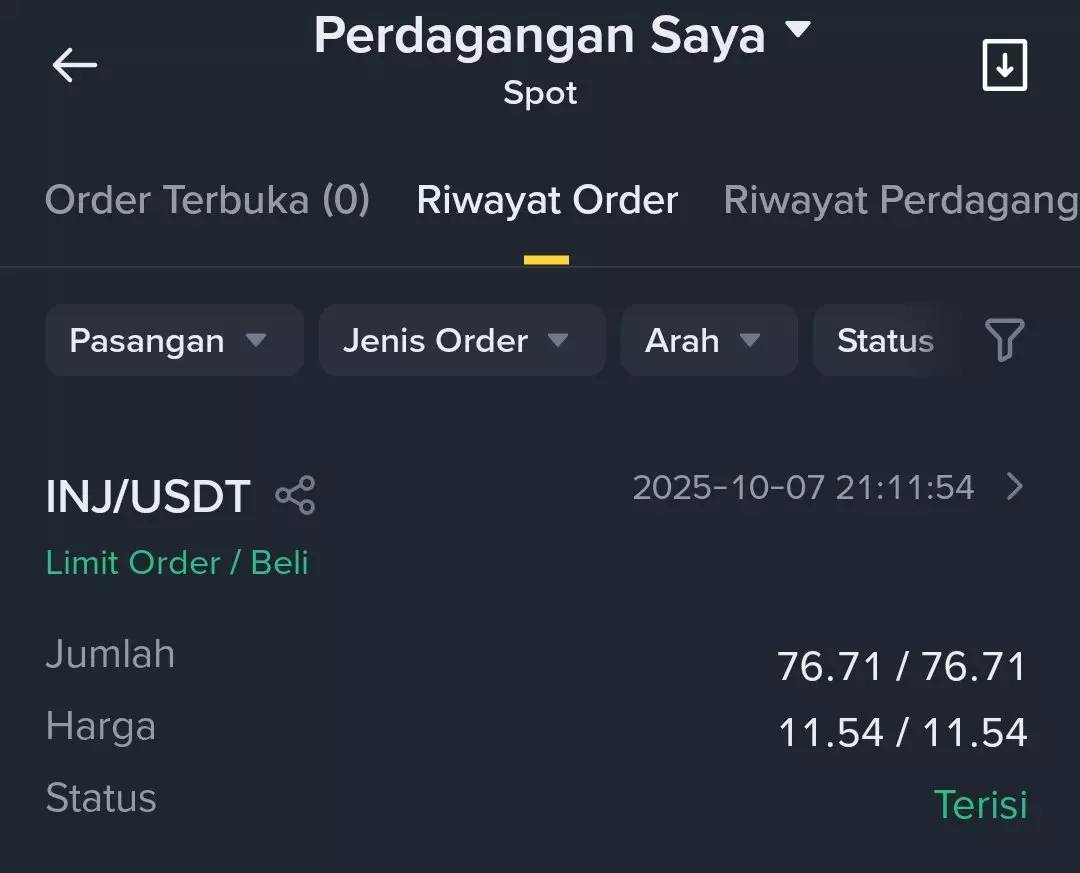This screenshot has width=1080, height=873.
Task: Open the Pasangan filter dropdown
Action: coord(173,341)
